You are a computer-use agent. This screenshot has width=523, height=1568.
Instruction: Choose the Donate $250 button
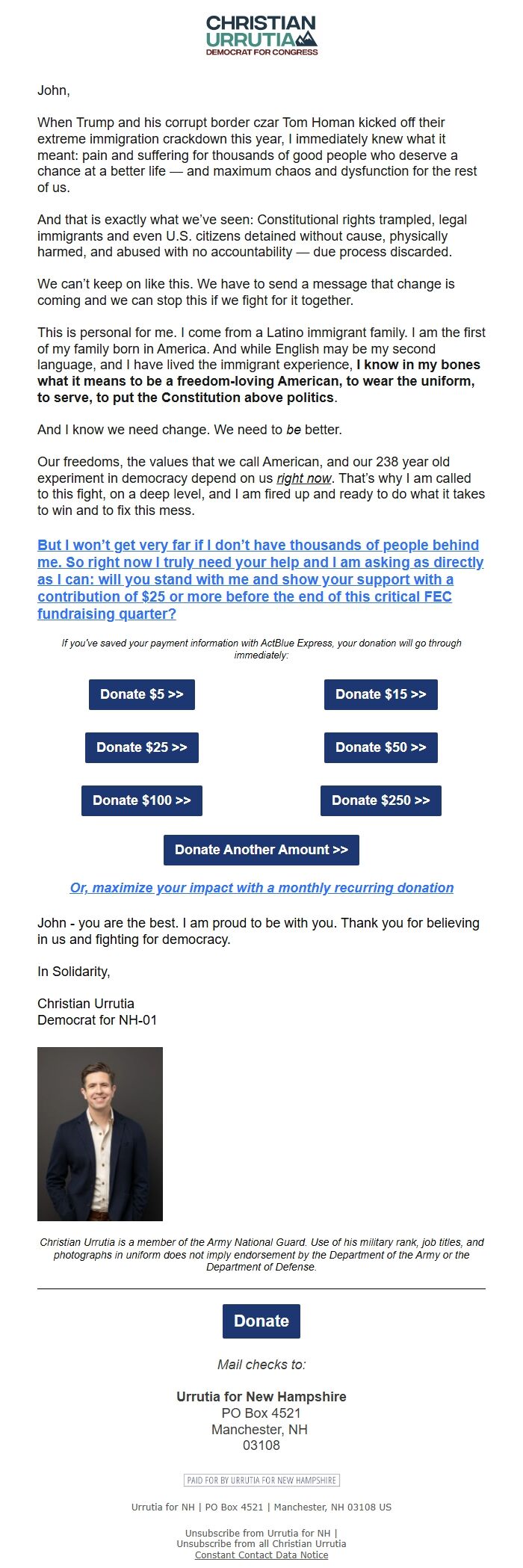[x=380, y=800]
